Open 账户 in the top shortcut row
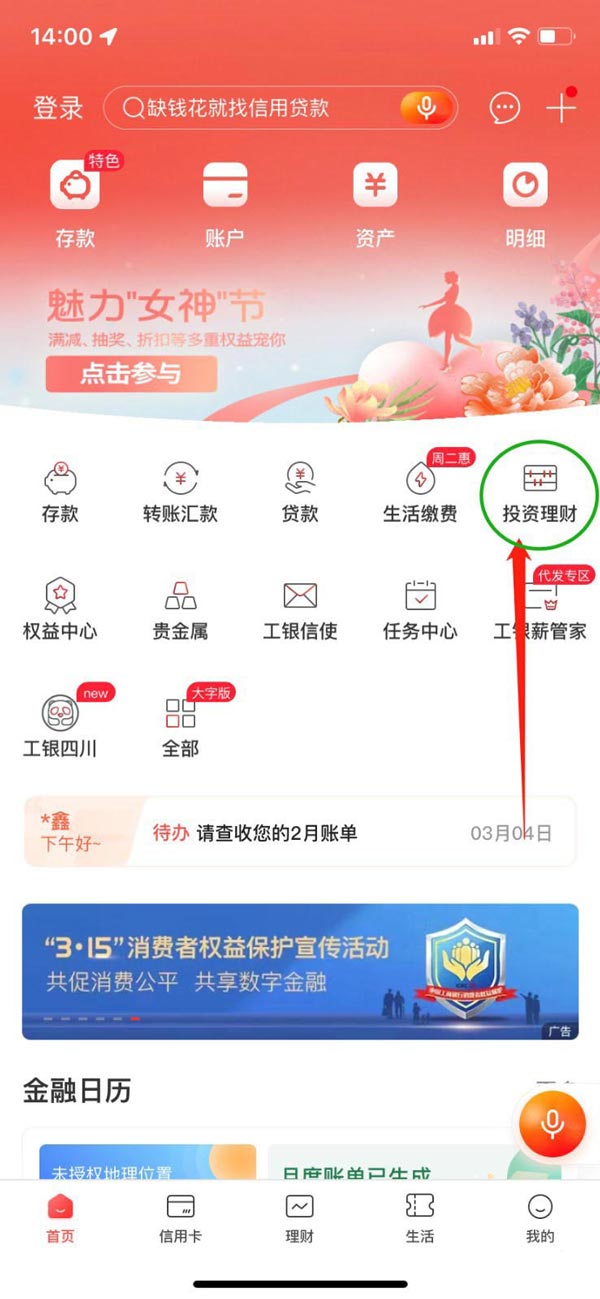The width and height of the screenshot is (600, 1299). click(x=225, y=205)
